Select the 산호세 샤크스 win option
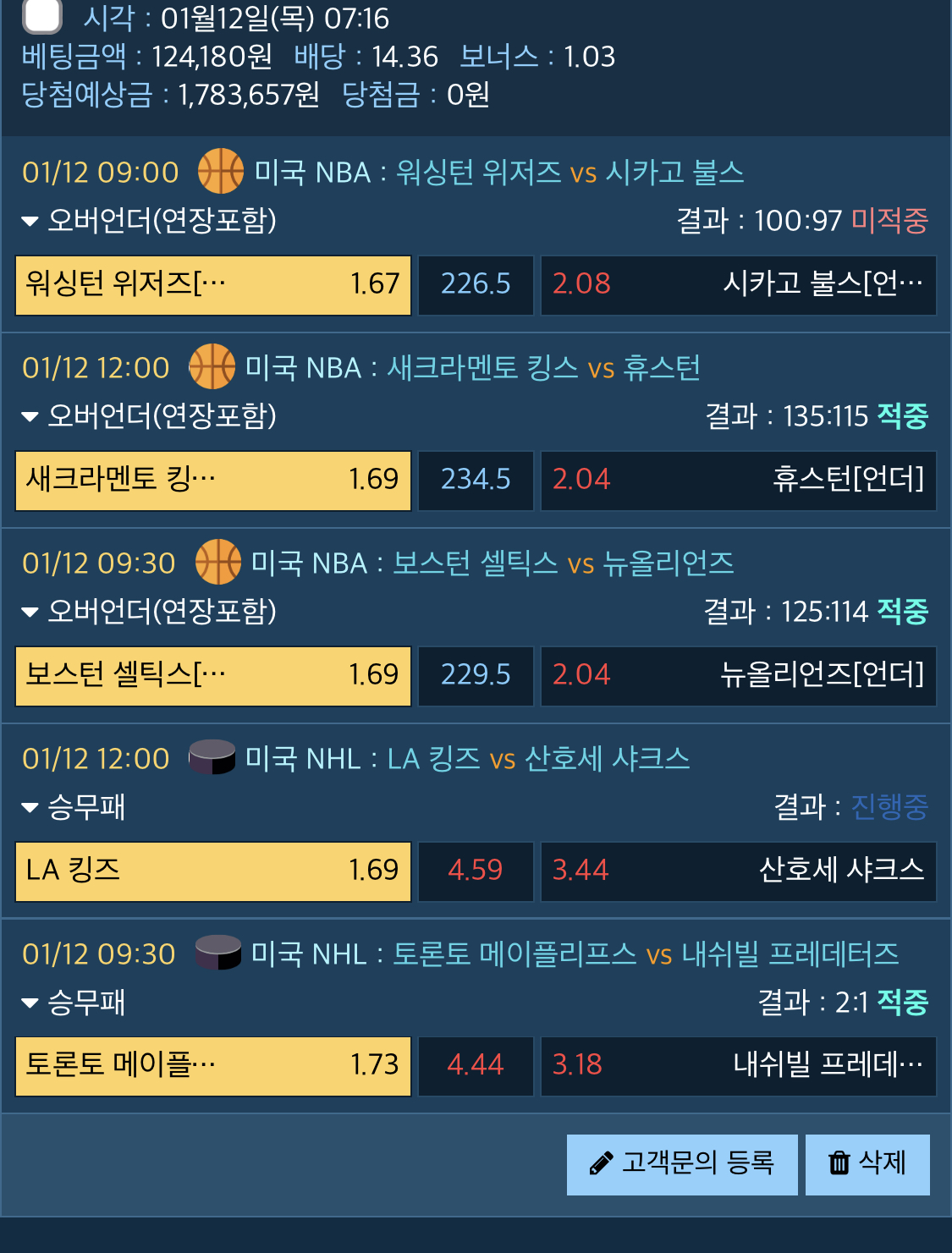The width and height of the screenshot is (952, 1253). pyautogui.click(x=738, y=871)
